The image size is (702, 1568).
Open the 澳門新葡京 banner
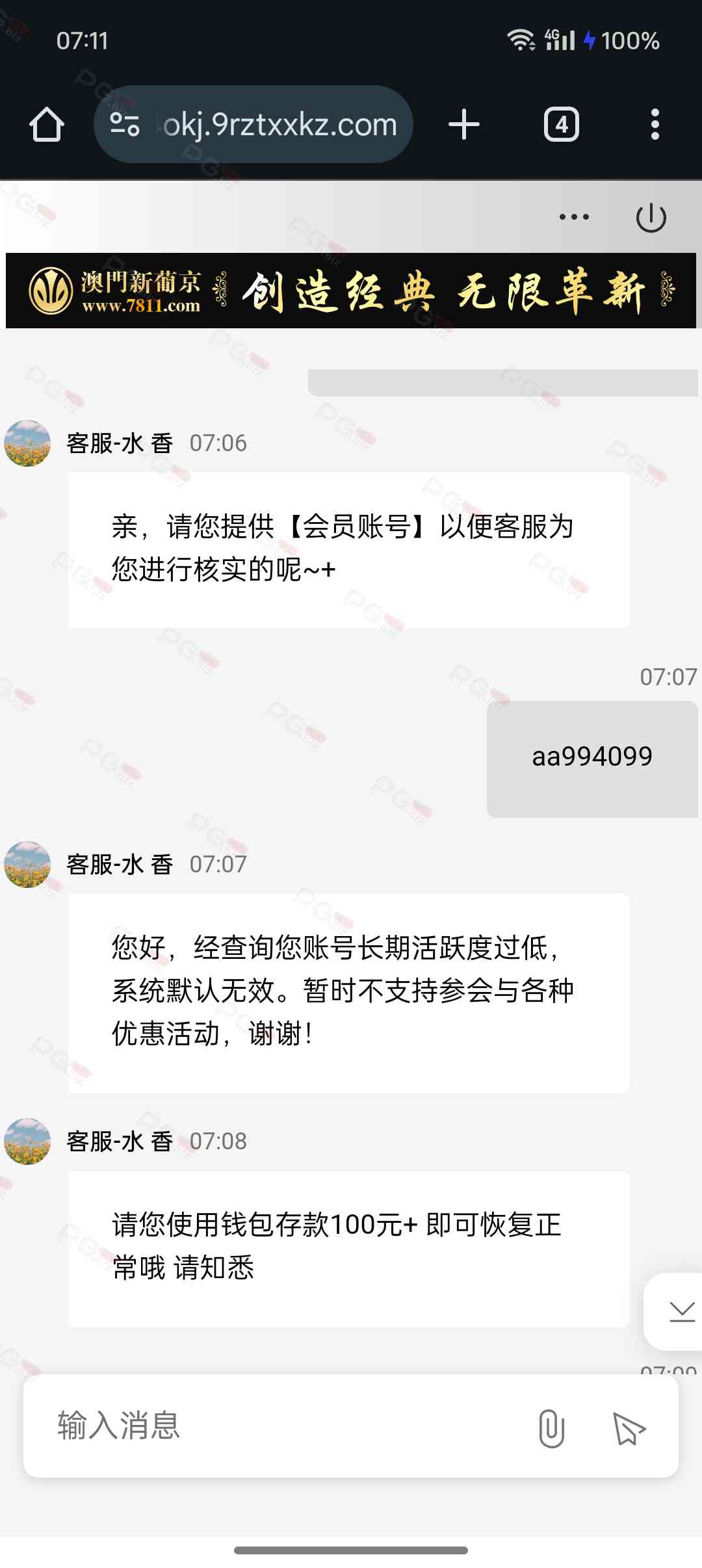351,291
